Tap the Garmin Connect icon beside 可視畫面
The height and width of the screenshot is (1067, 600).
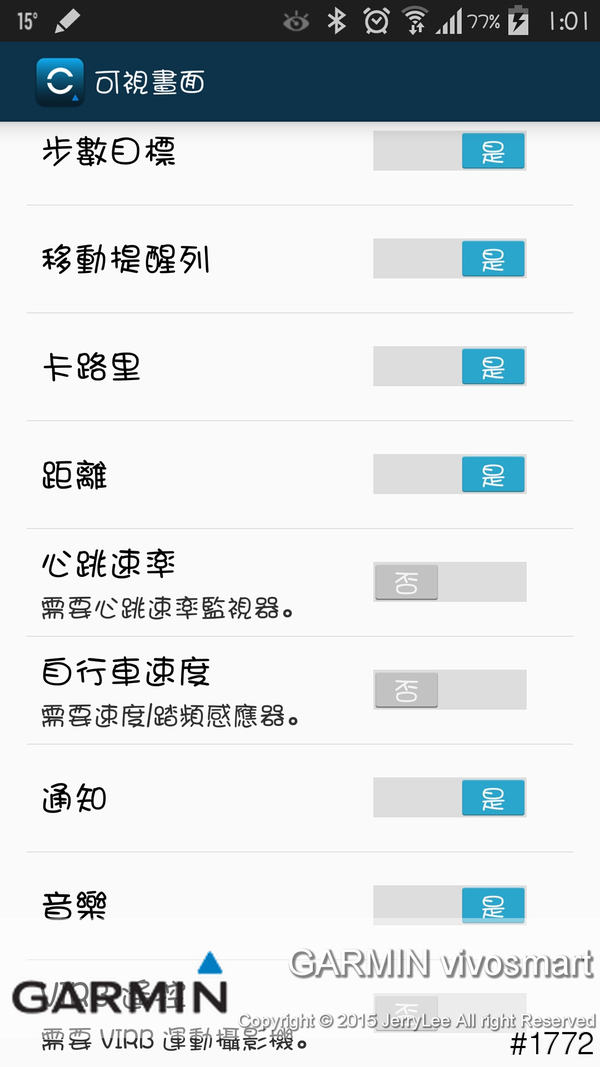pyautogui.click(x=60, y=82)
